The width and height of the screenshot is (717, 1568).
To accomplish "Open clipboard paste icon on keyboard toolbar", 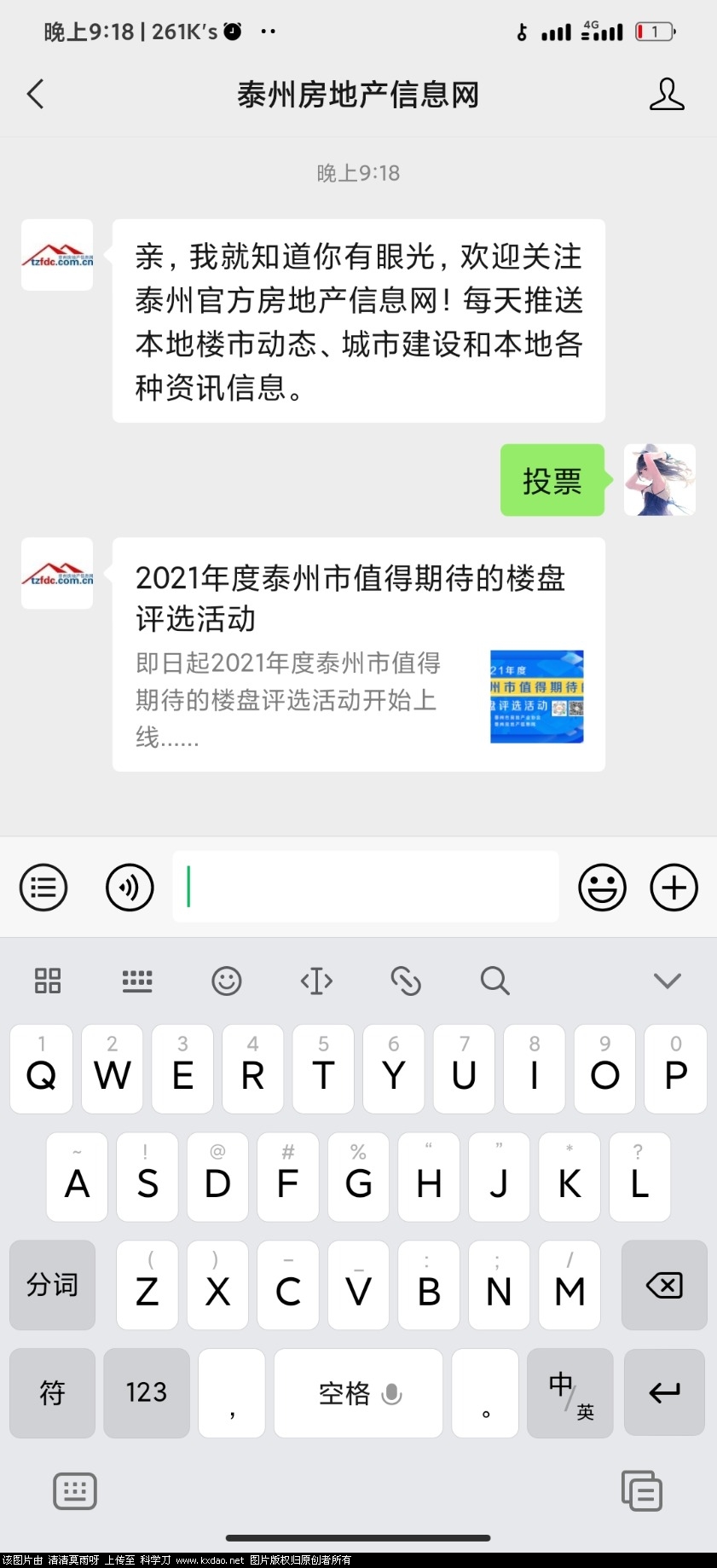I will [406, 981].
